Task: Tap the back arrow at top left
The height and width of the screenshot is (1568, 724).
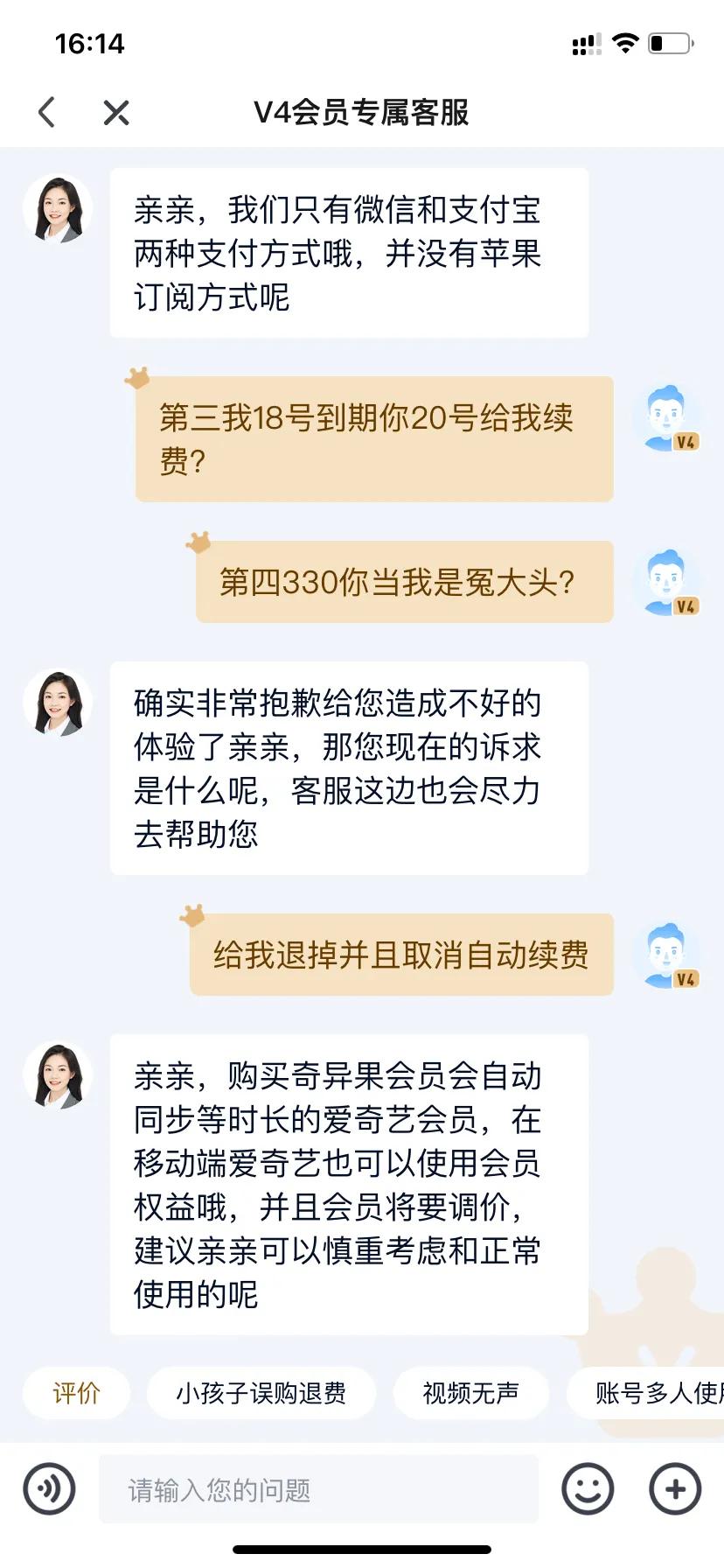Action: (48, 113)
